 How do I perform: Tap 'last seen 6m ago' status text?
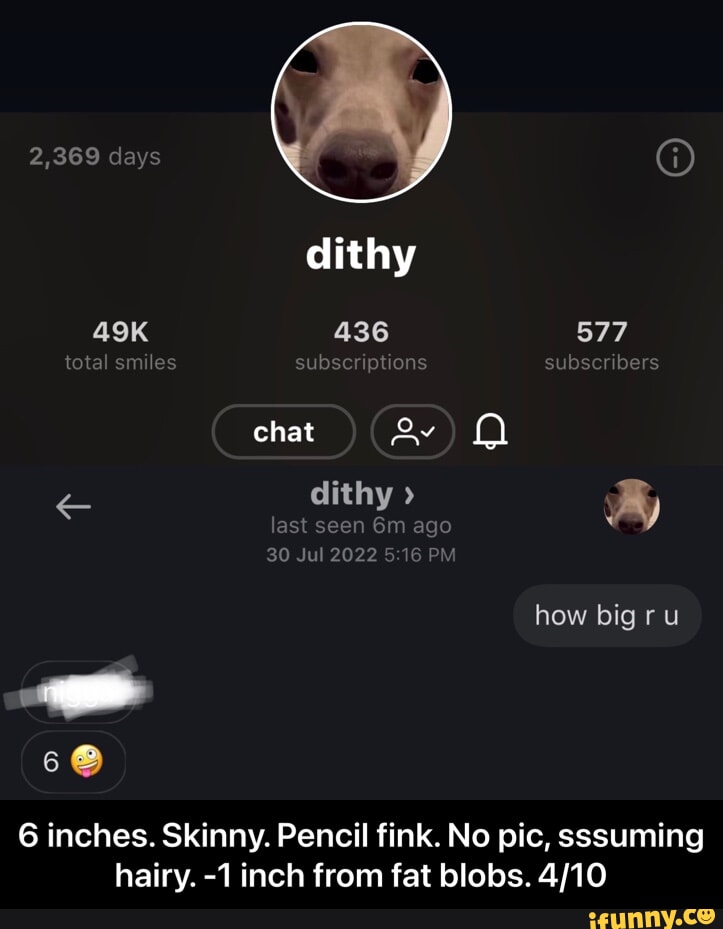(x=360, y=525)
